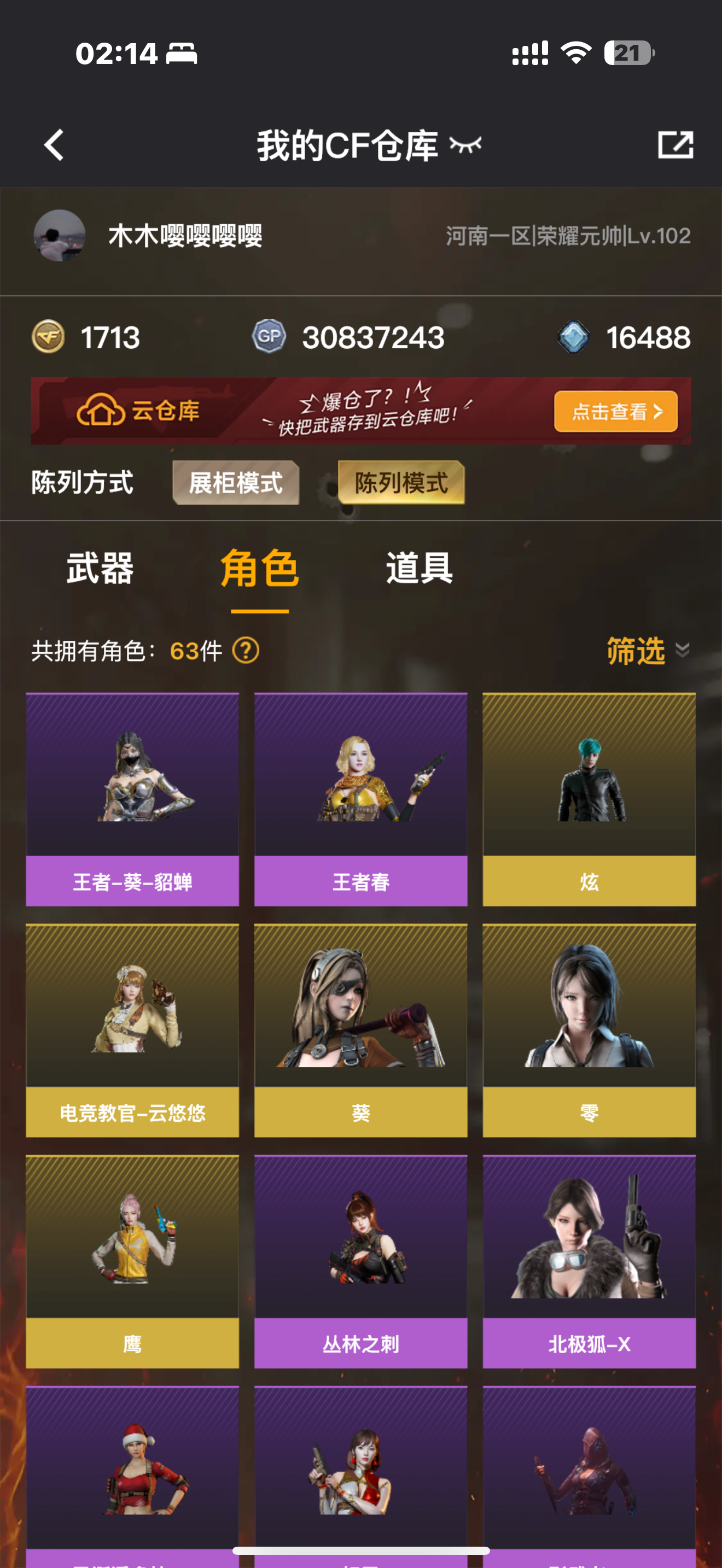The image size is (722, 1568).
Task: Switch to 展柜模式 display mode
Action: point(236,483)
